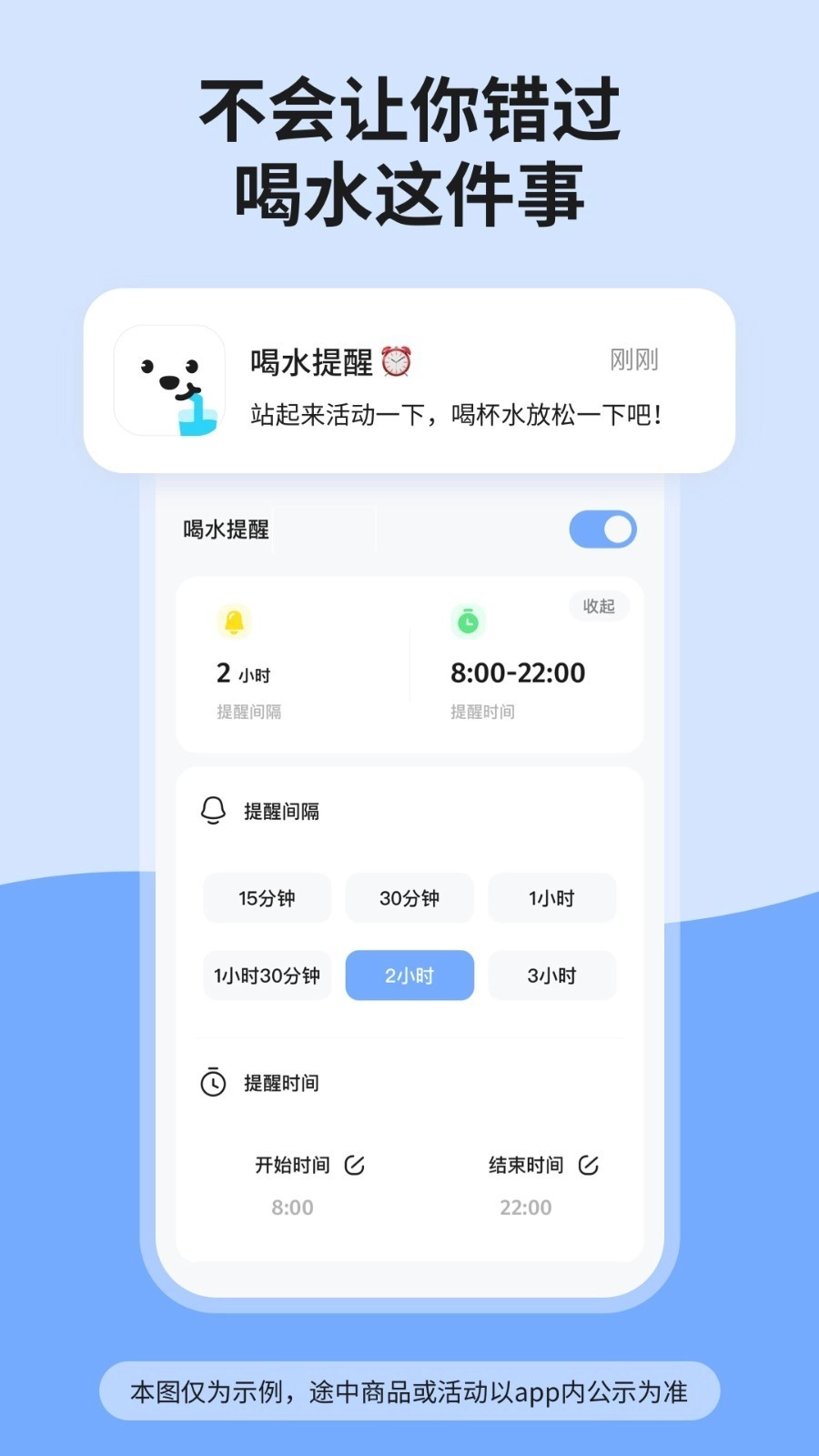
Task: Click the 8:00 start time value
Action: (x=293, y=1207)
